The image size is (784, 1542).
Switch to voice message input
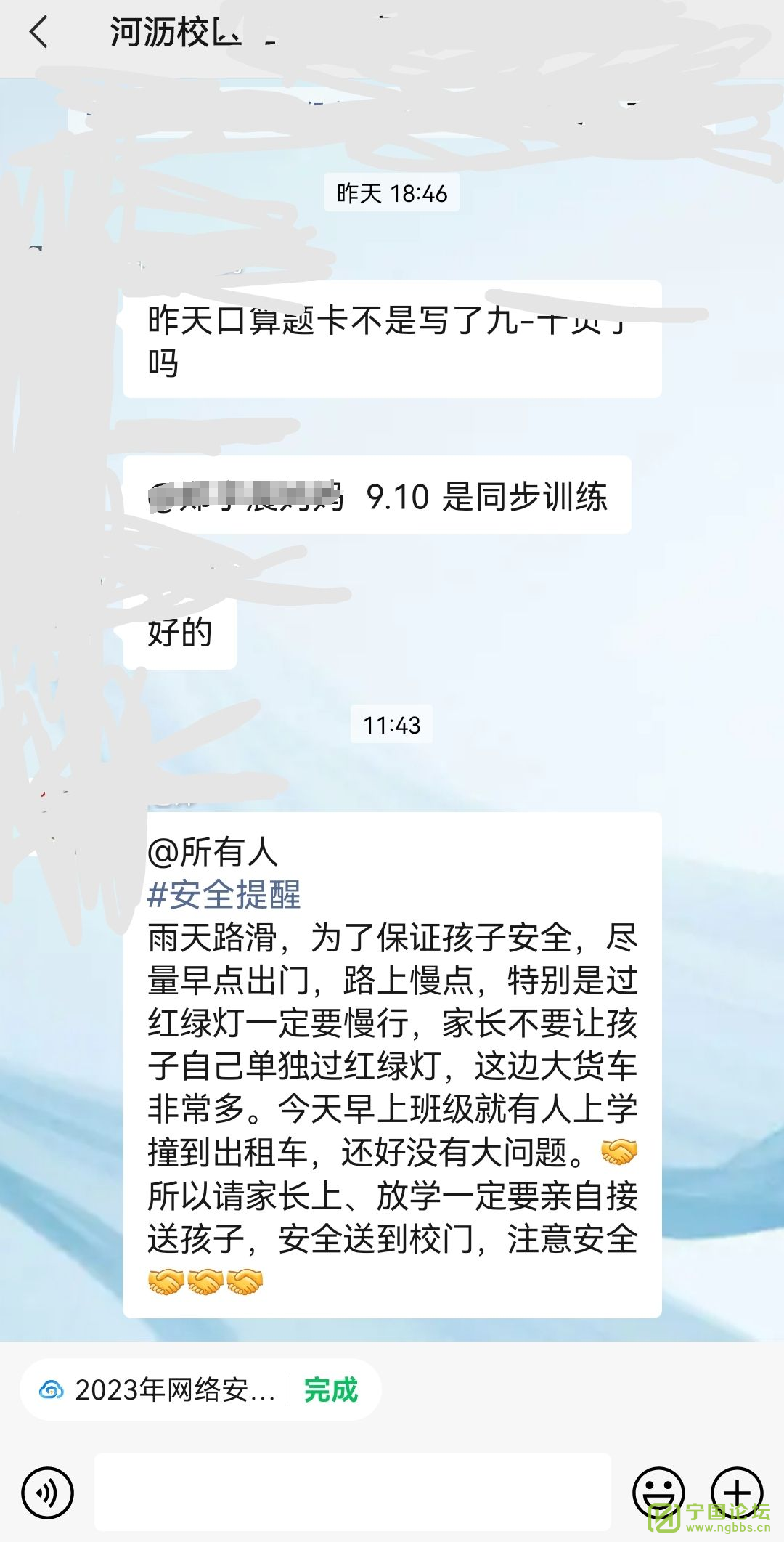pos(48,1493)
